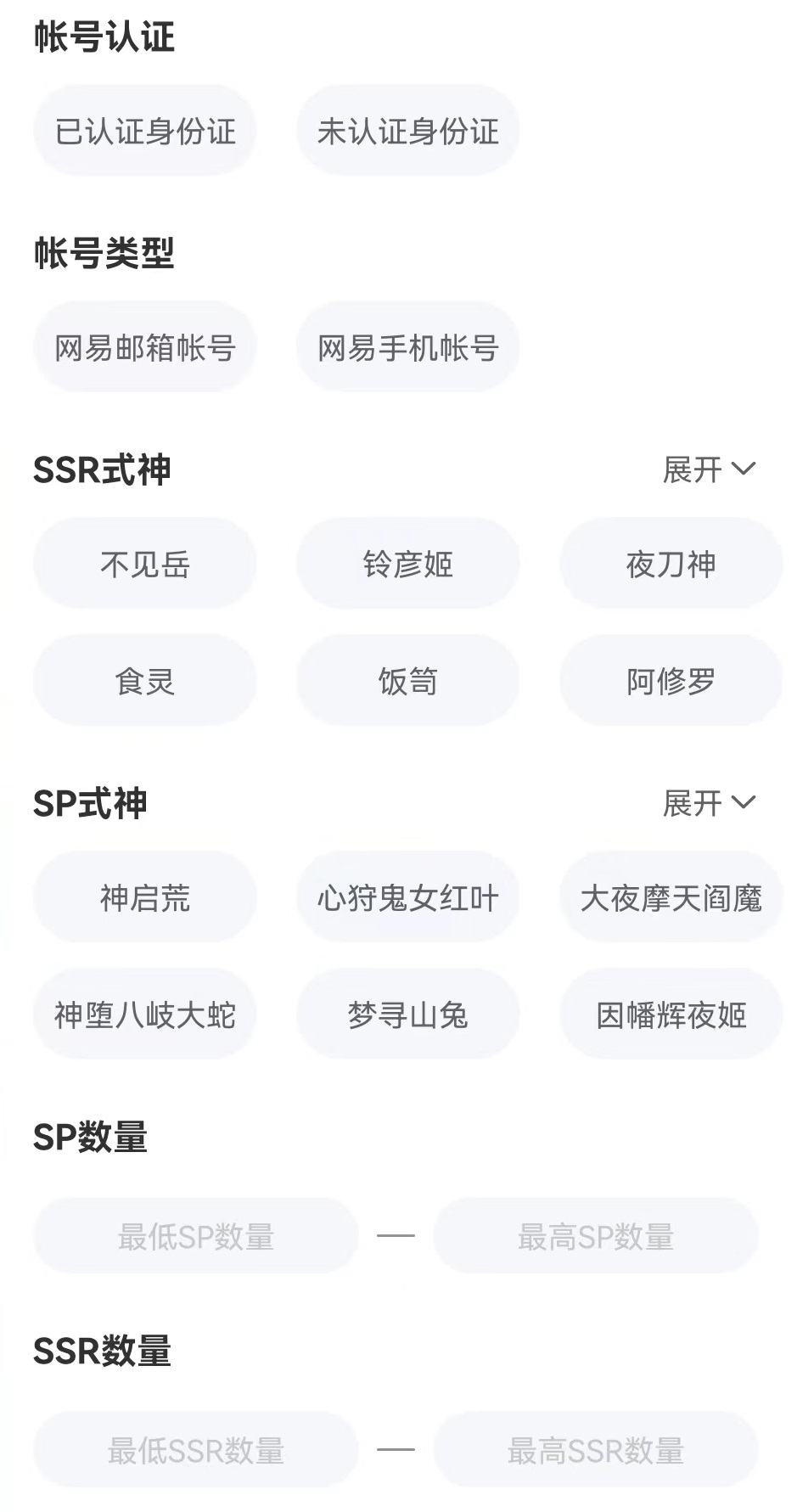797x1512 pixels.
Task: Tap the 食灵 filter chip
Action: pos(144,681)
